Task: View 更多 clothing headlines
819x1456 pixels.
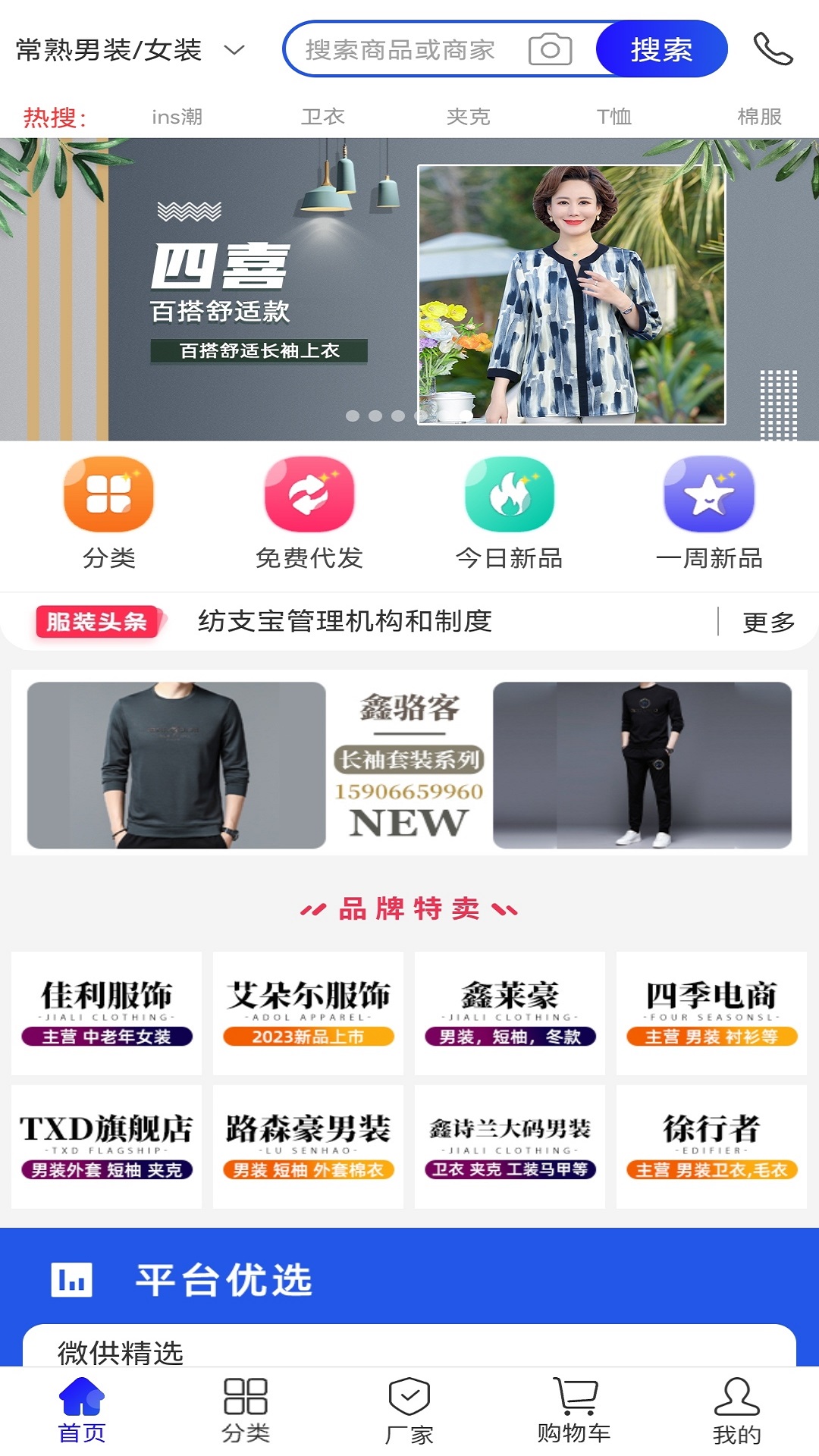Action: [x=768, y=623]
